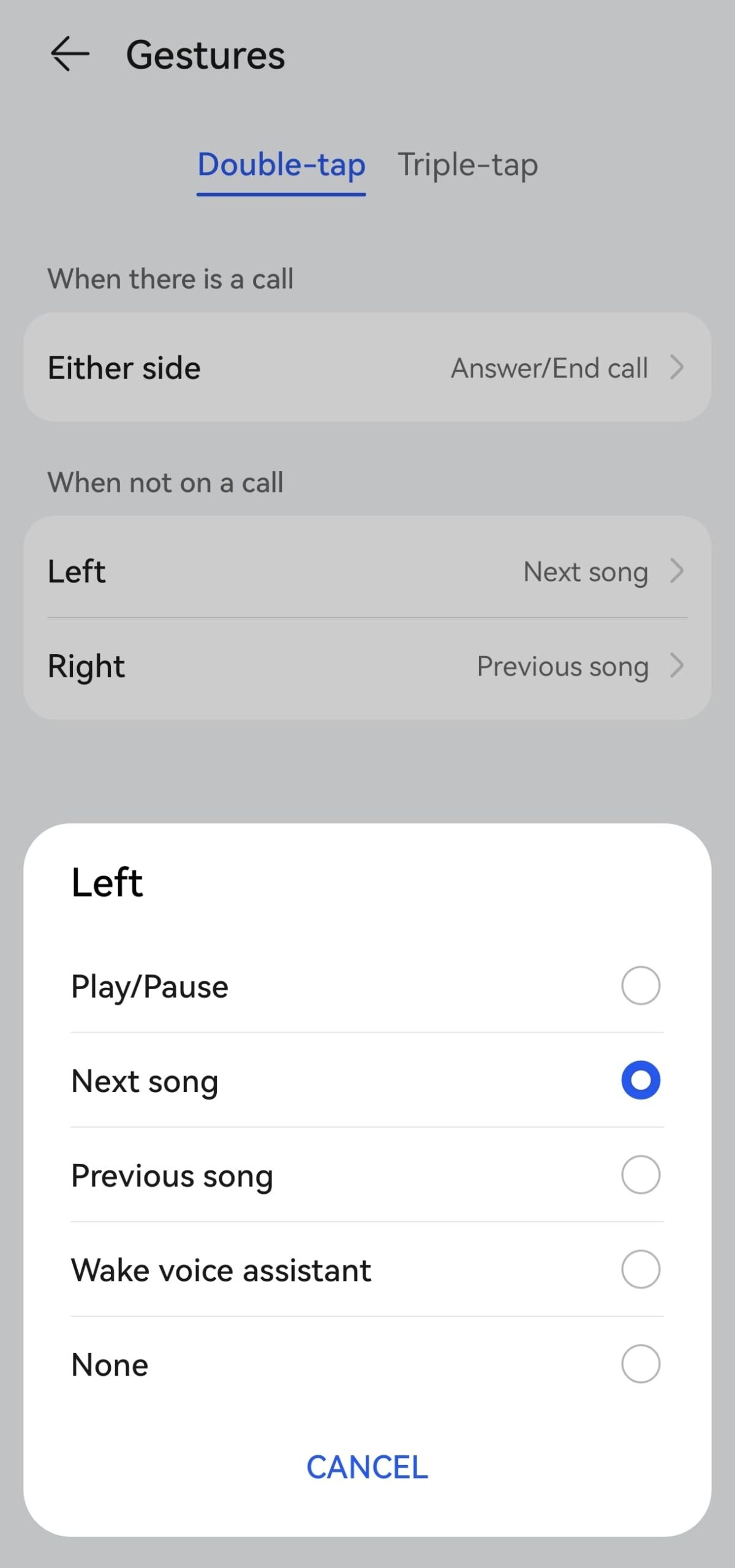The height and width of the screenshot is (1568, 735).
Task: Pick Wake voice assistant option
Action: tap(366, 1270)
